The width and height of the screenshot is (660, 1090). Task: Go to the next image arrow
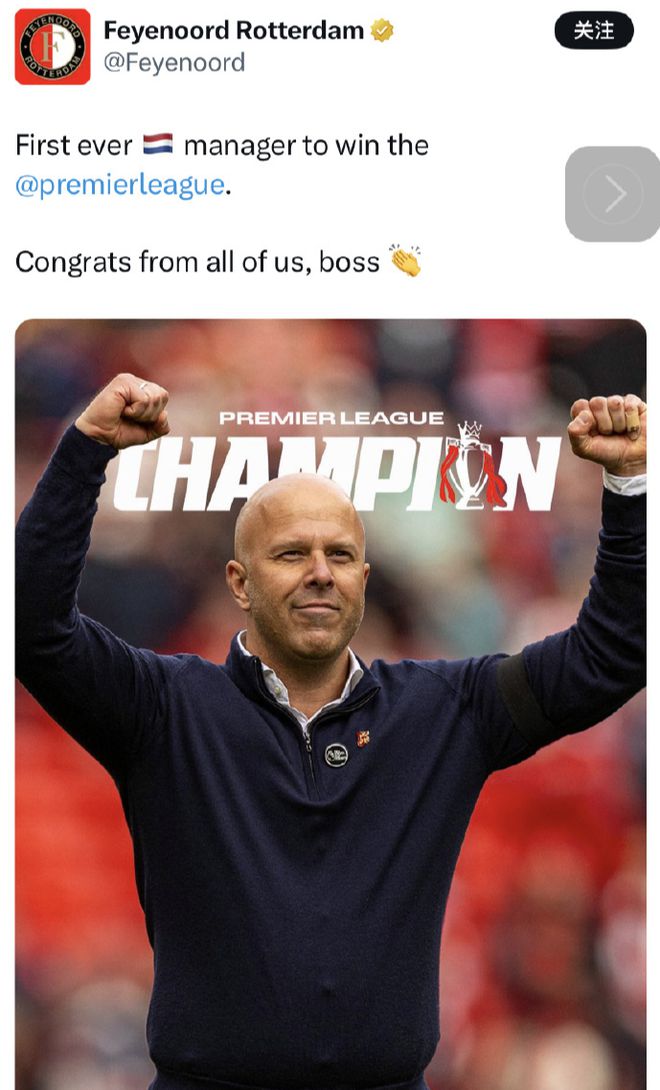click(613, 194)
